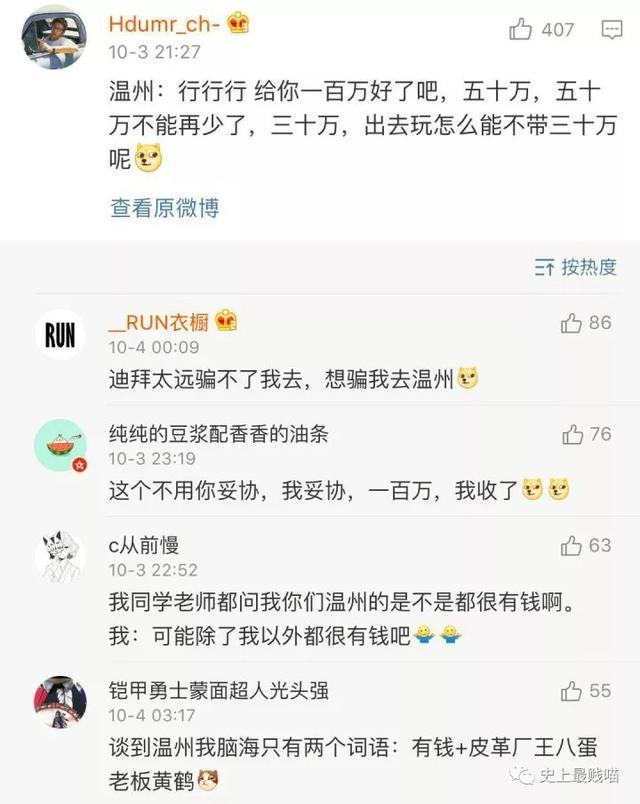Open the 查看原微博 link
This screenshot has width=640, height=804.
[164, 208]
